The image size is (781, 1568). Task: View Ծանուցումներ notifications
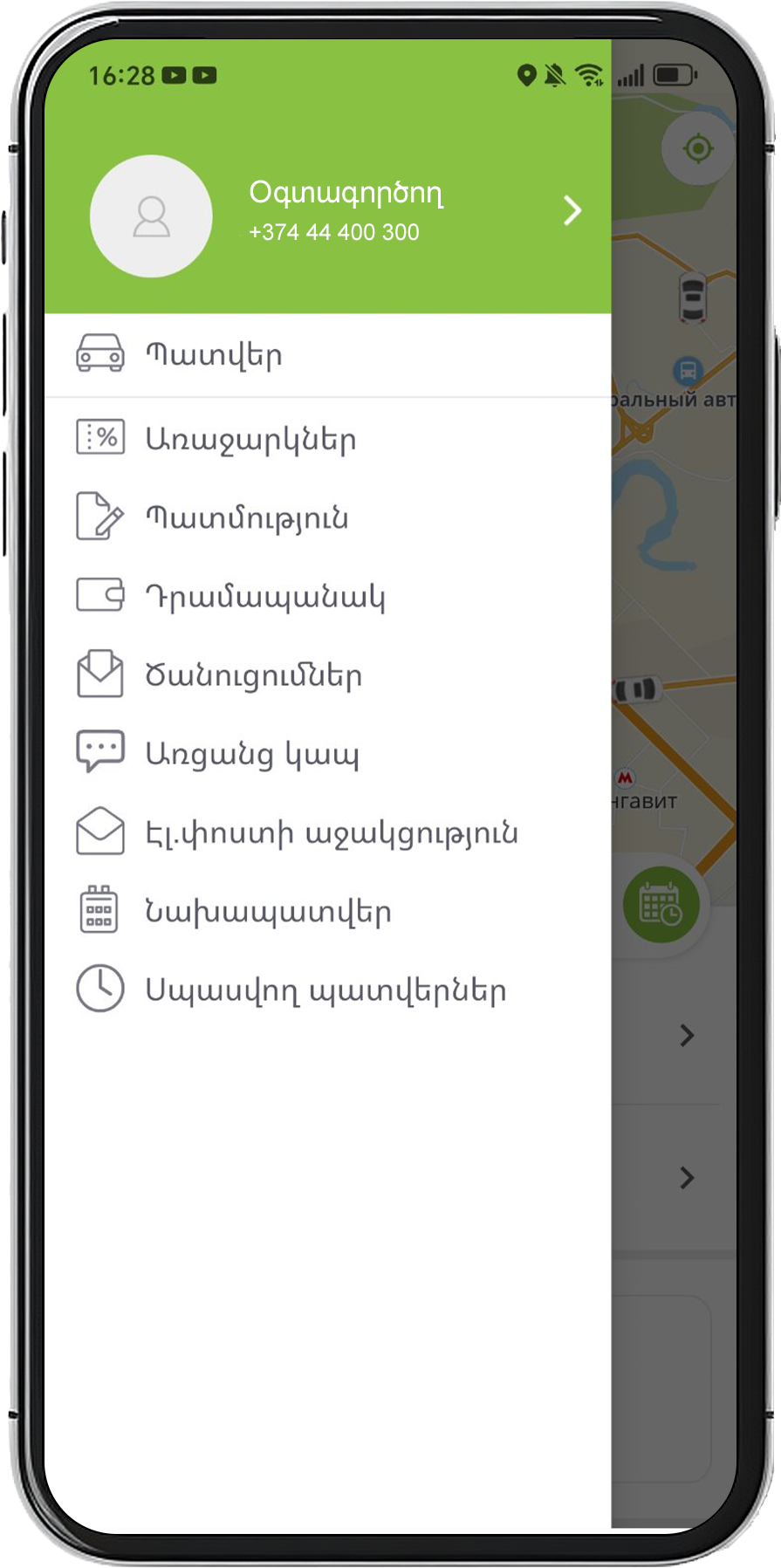pos(253,675)
